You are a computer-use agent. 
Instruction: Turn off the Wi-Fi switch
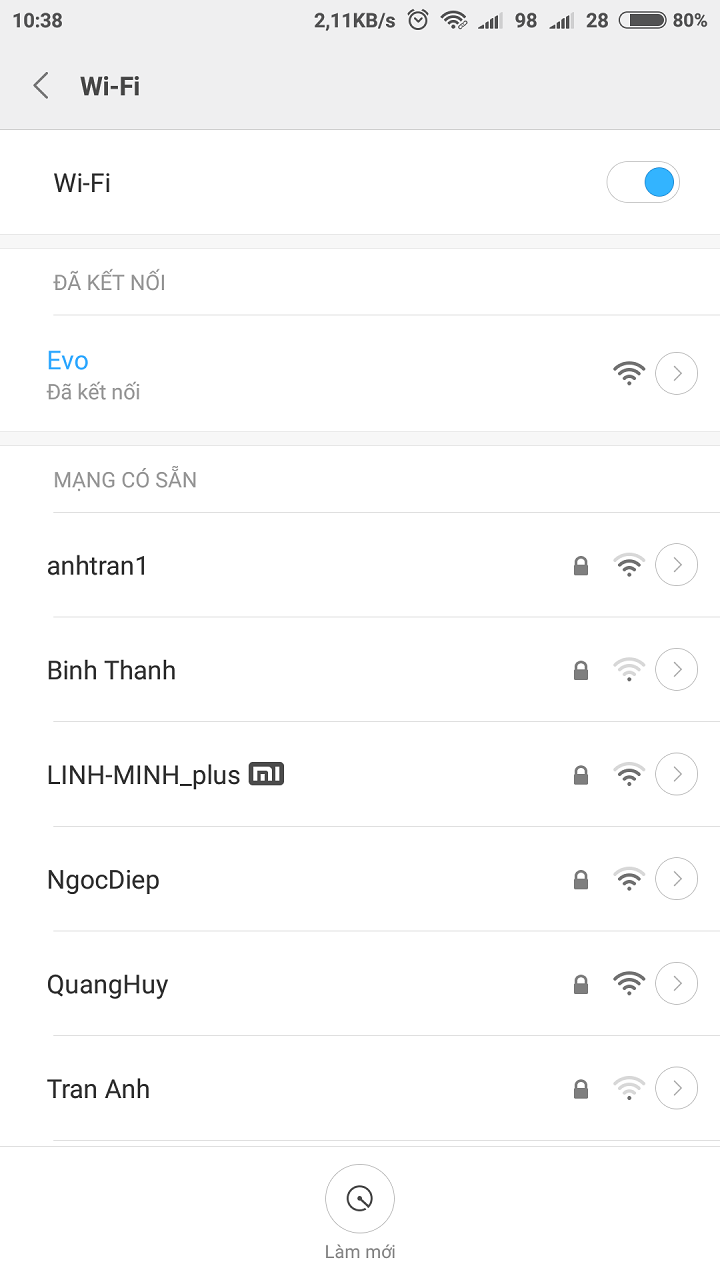point(643,183)
